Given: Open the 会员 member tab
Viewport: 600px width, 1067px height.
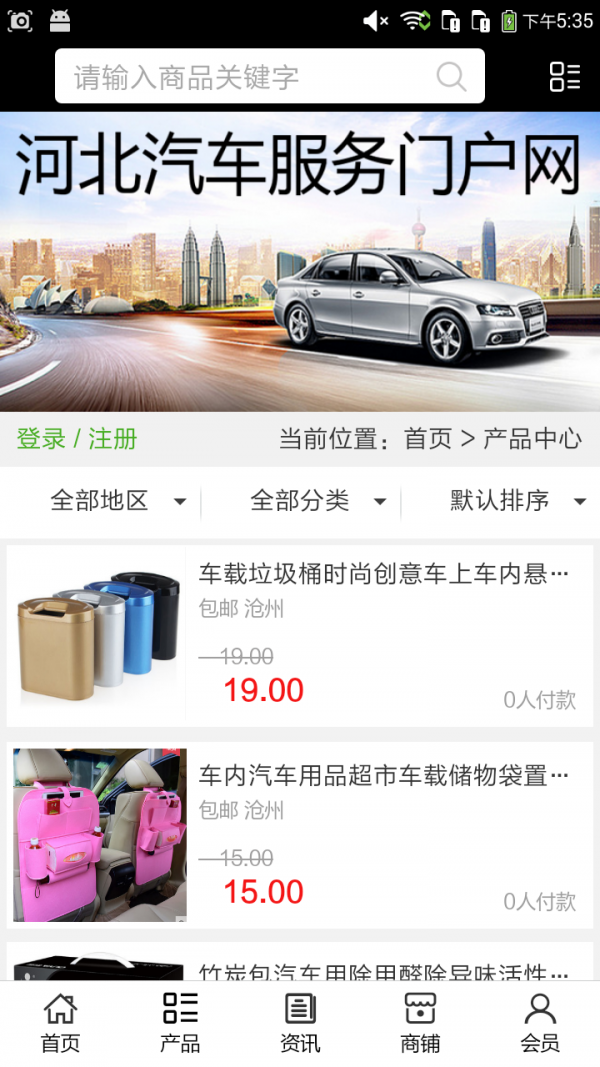Looking at the screenshot, I should 540,1023.
